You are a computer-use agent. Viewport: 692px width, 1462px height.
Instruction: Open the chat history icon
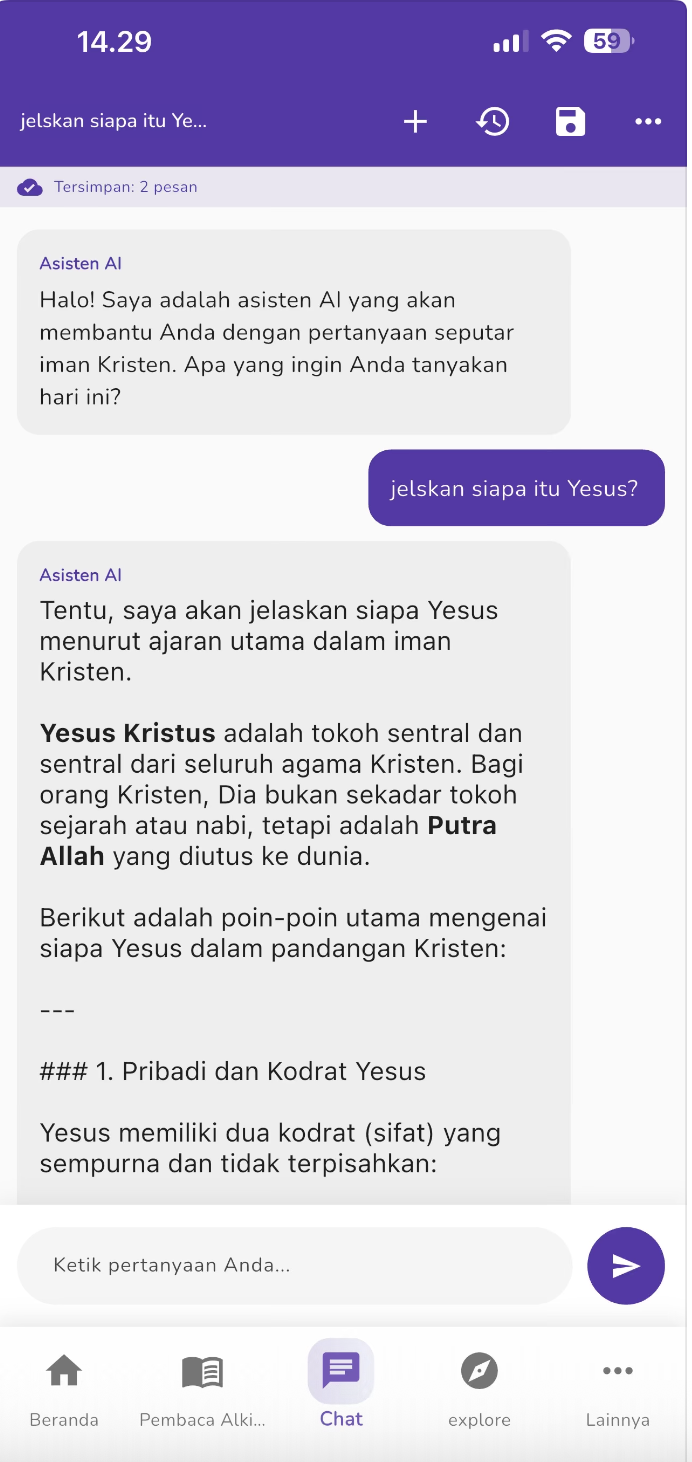click(493, 122)
